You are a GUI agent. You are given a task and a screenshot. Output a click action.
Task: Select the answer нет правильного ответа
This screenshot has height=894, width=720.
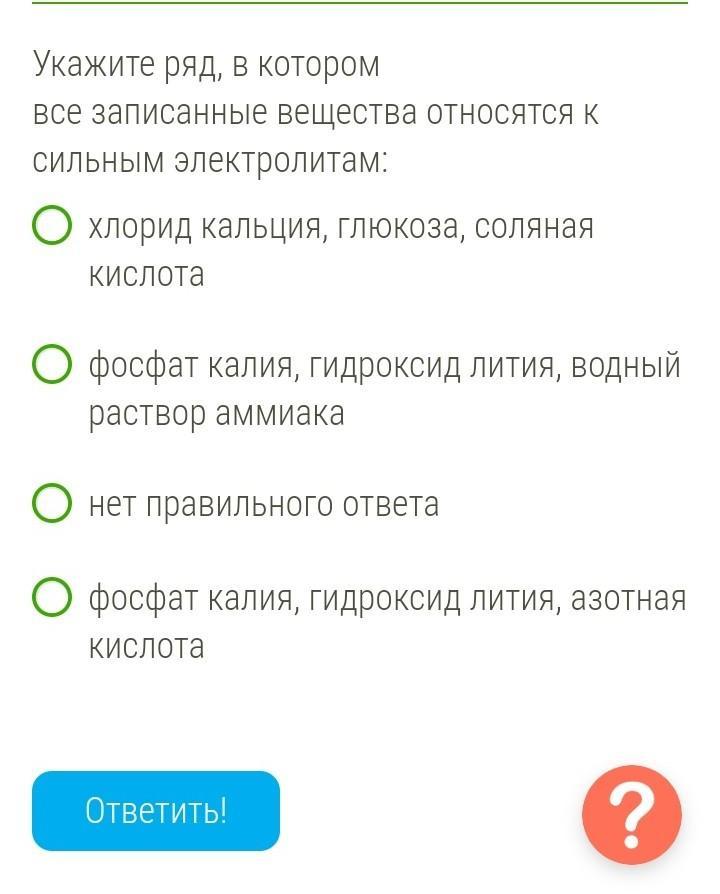(x=52, y=503)
